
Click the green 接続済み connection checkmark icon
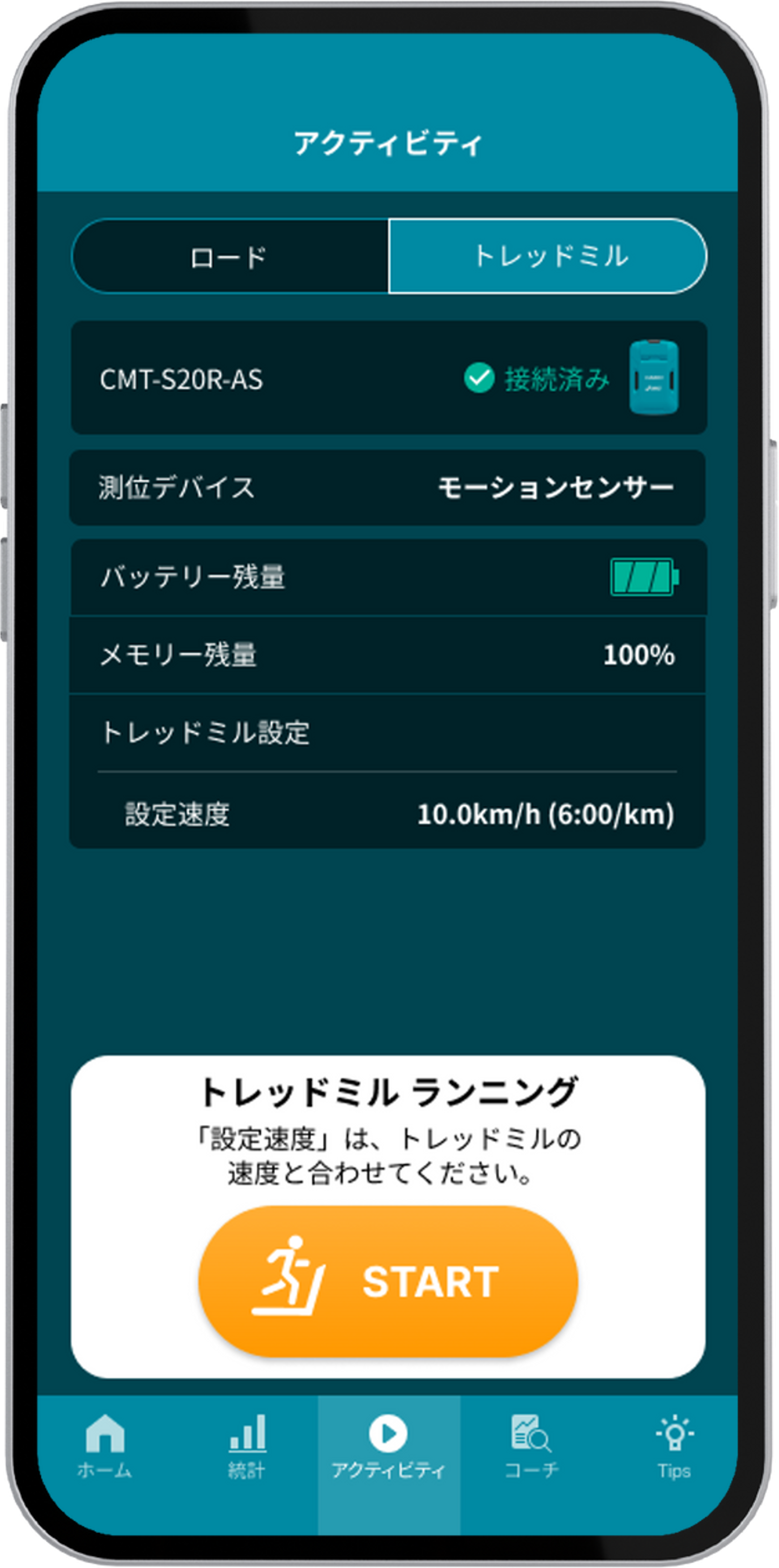(481, 379)
